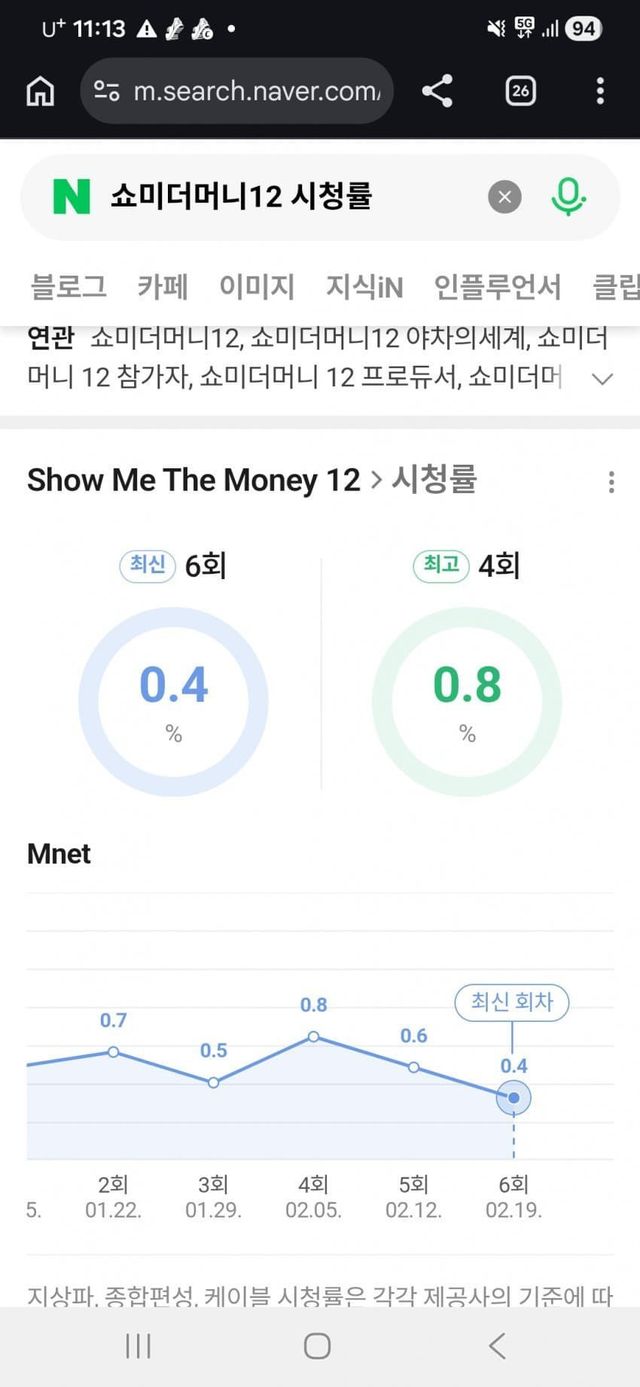This screenshot has height=1387, width=640.
Task: Select the 6회 0.4 latest data point
Action: (513, 1097)
